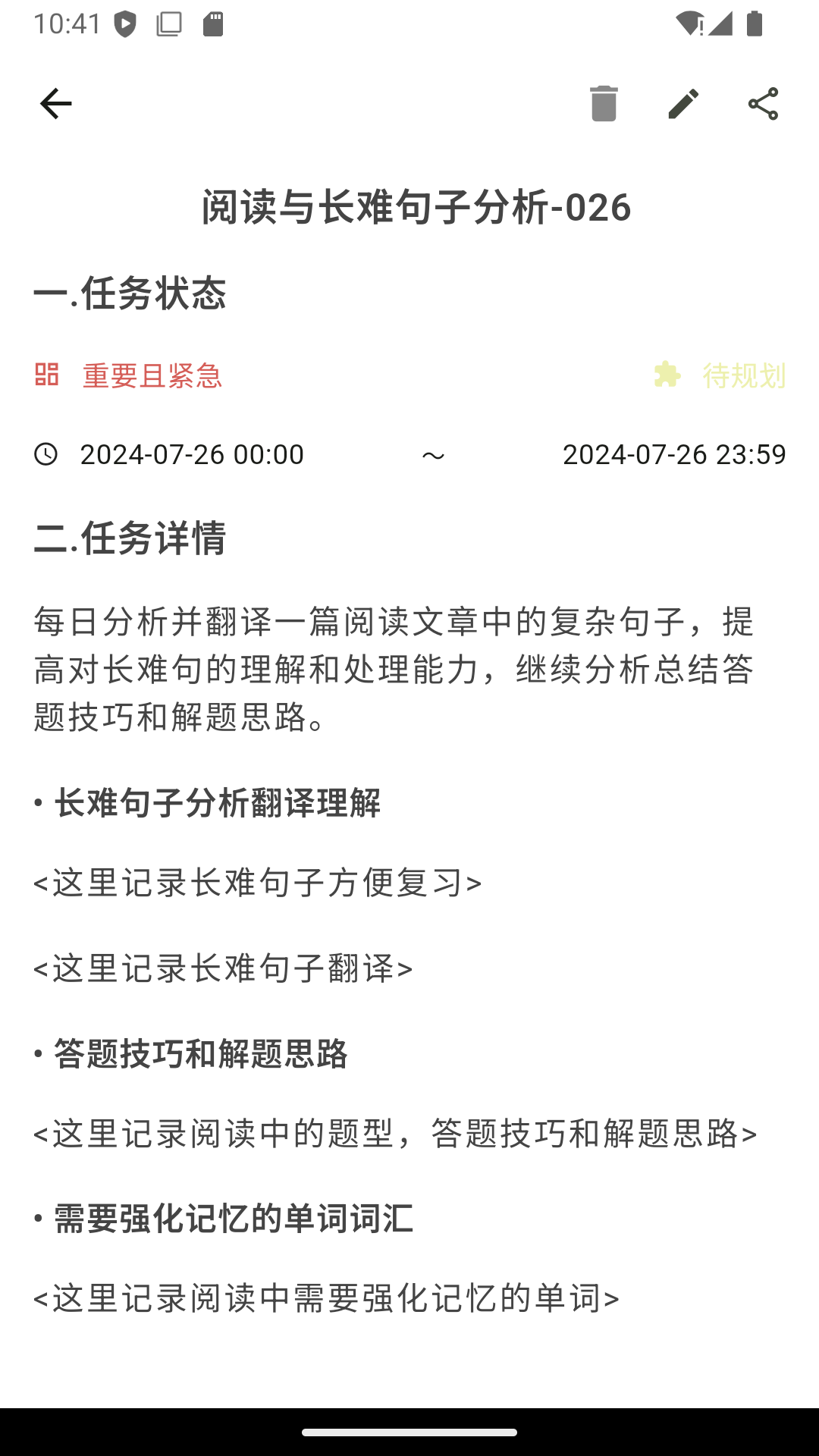
Task: Tap the back arrow to return
Action: point(55,103)
